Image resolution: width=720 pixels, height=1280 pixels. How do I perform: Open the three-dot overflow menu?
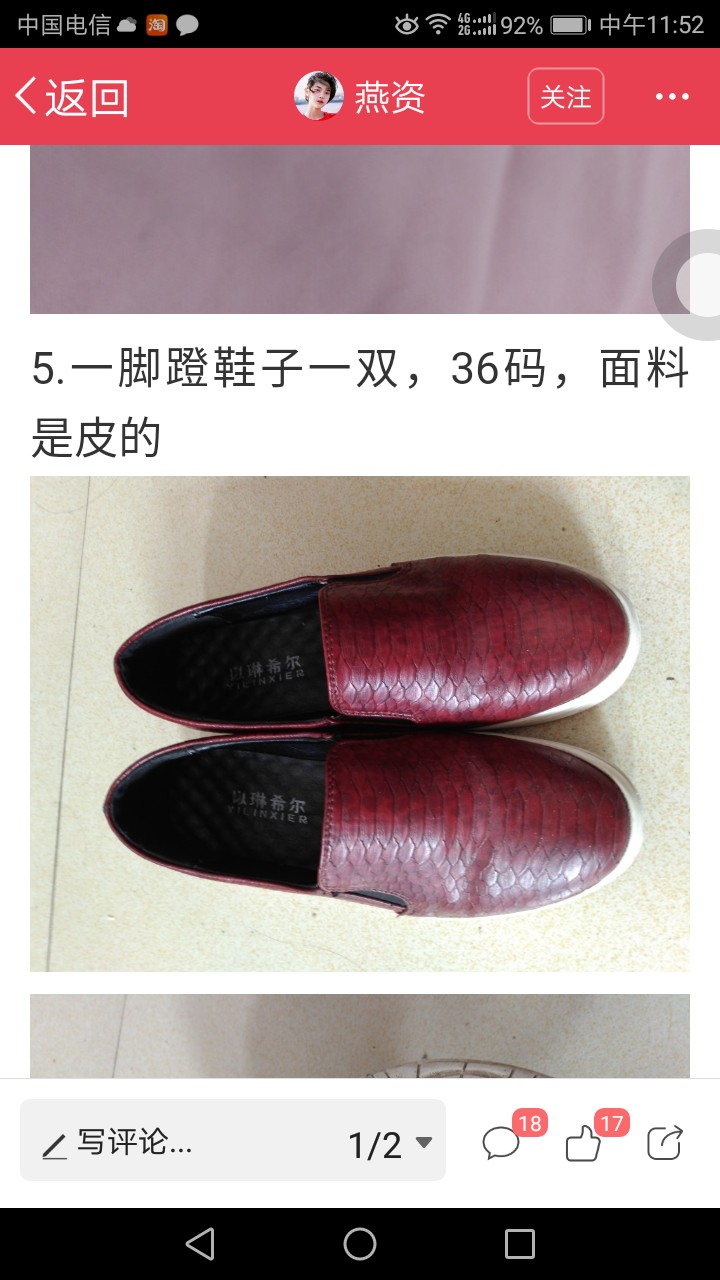click(672, 96)
